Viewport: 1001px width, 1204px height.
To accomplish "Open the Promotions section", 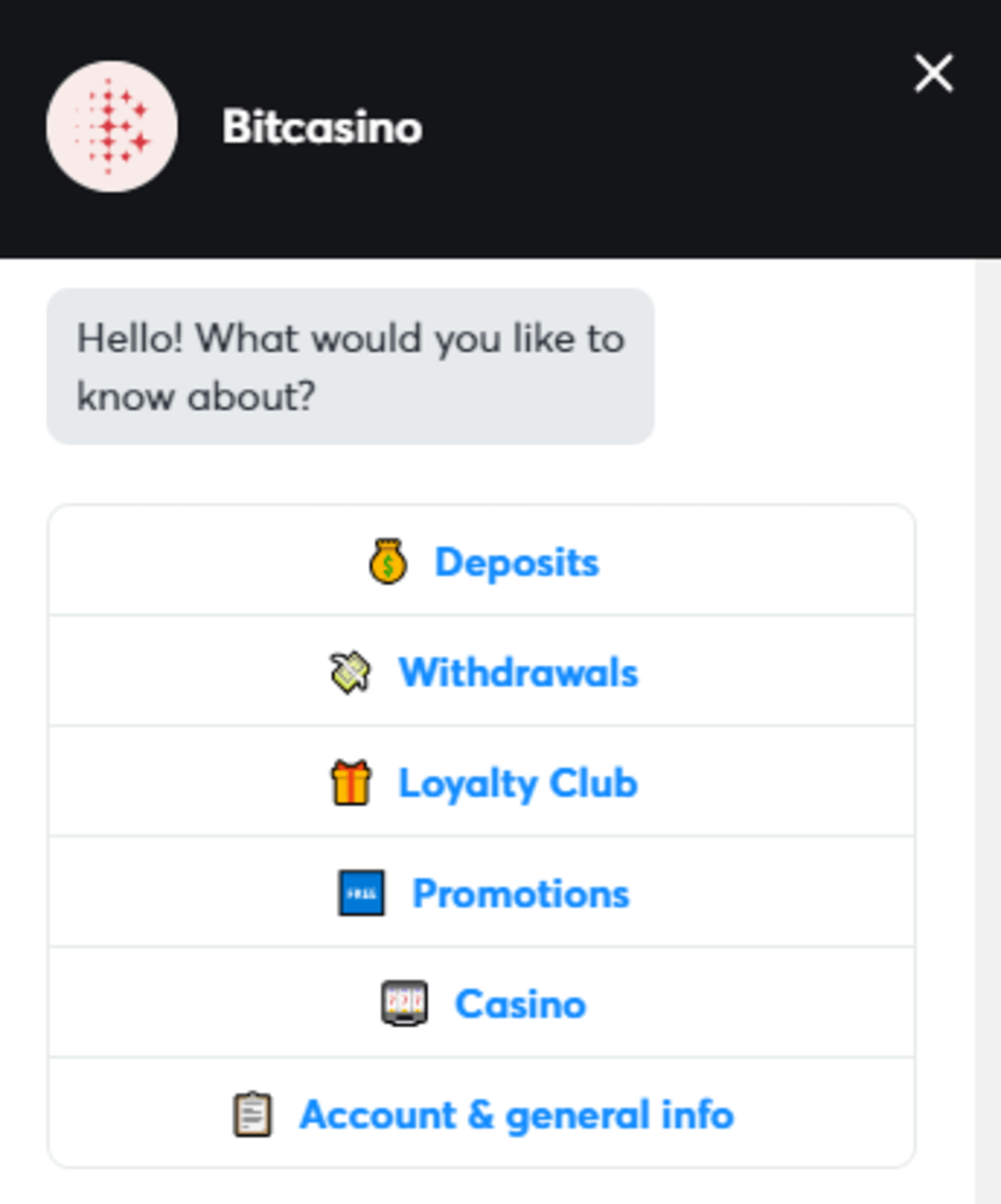I will pyautogui.click(x=521, y=892).
